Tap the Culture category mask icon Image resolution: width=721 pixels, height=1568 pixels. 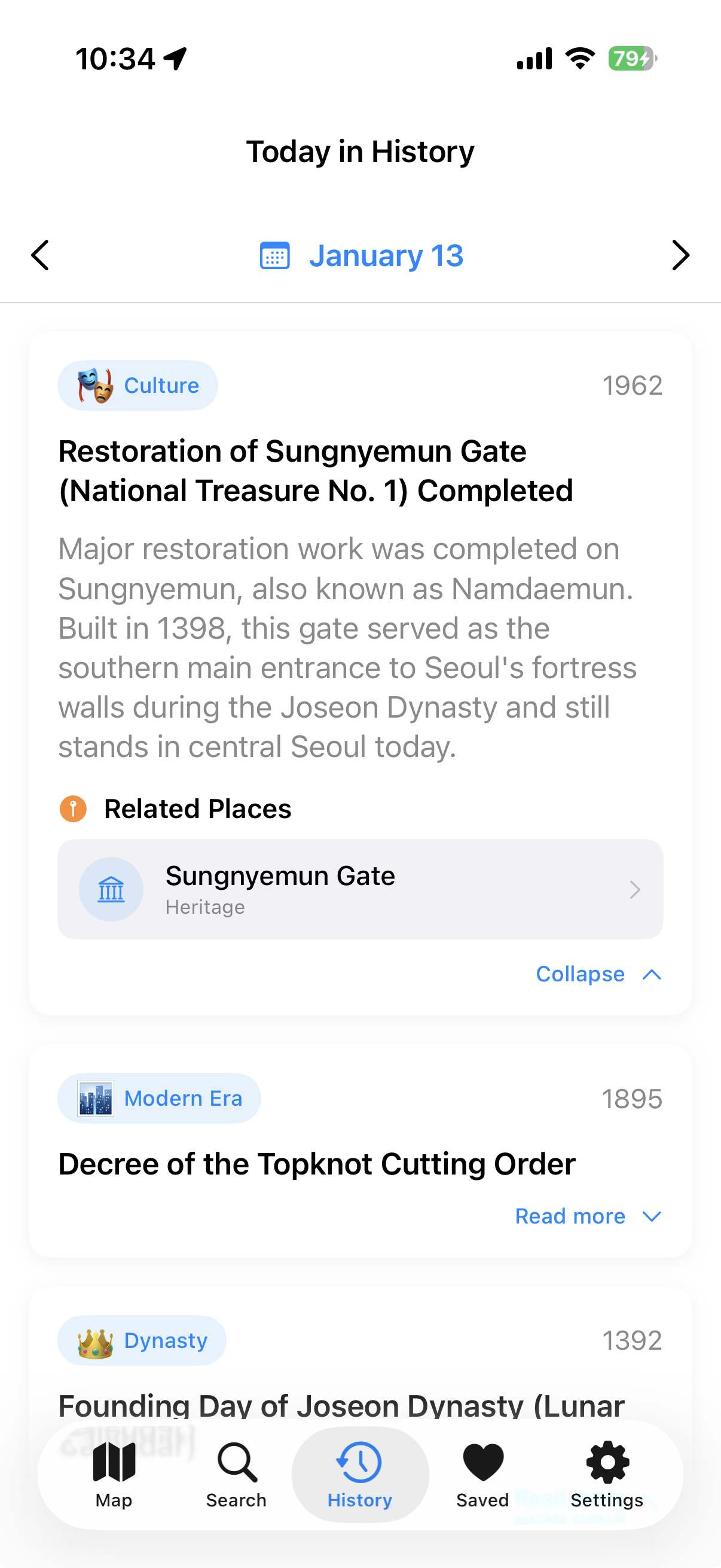tap(96, 385)
